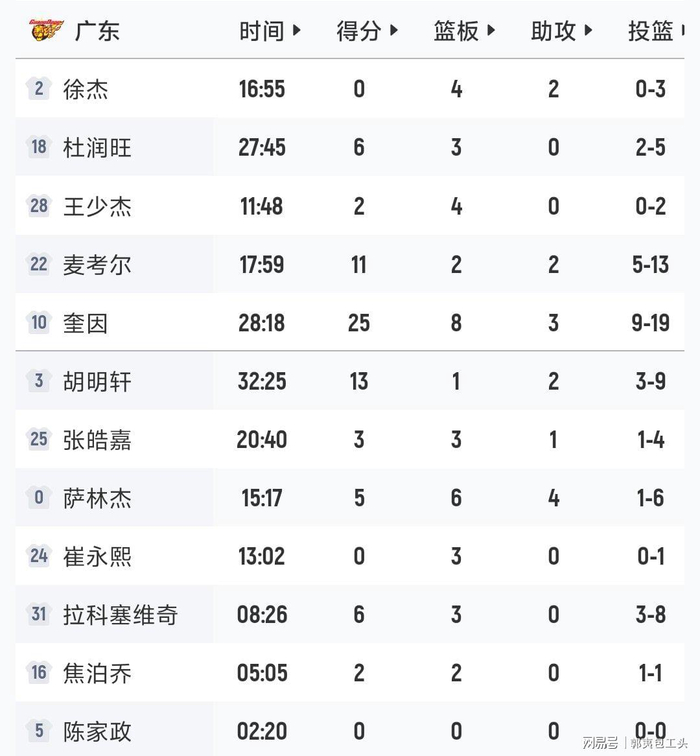Open player 萨林杰's row
Image resolution: width=700 pixels, height=756 pixels.
pyautogui.click(x=350, y=498)
